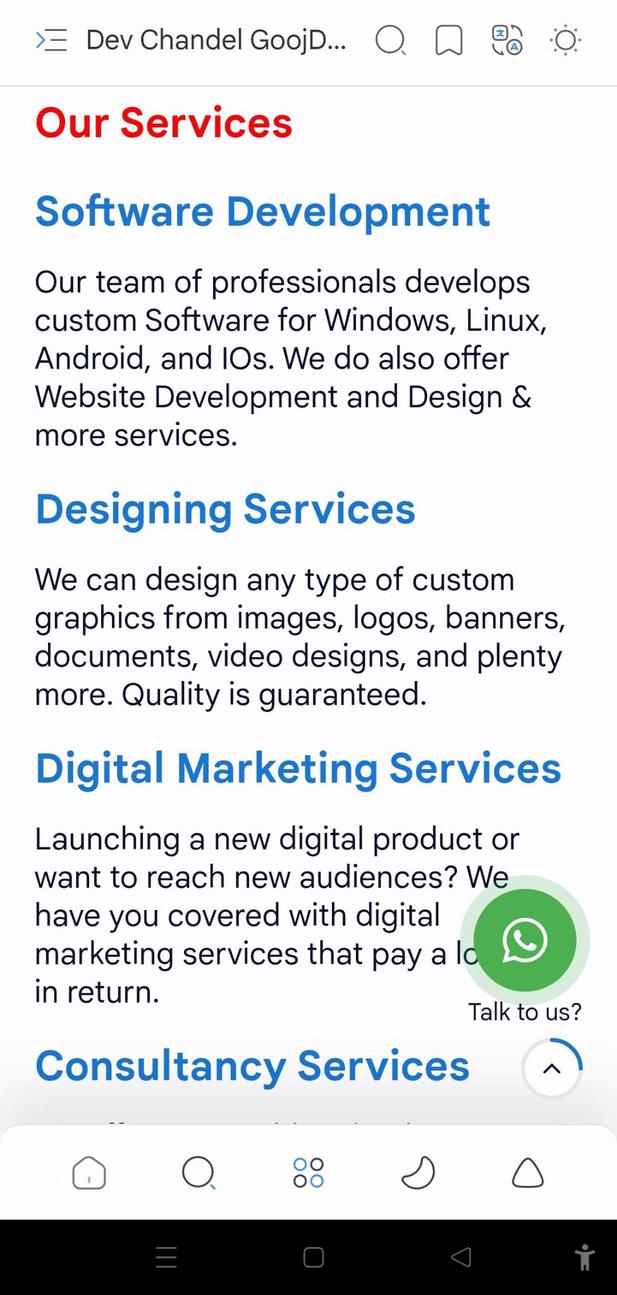Toggle the light/dark theme sun icon

[565, 41]
